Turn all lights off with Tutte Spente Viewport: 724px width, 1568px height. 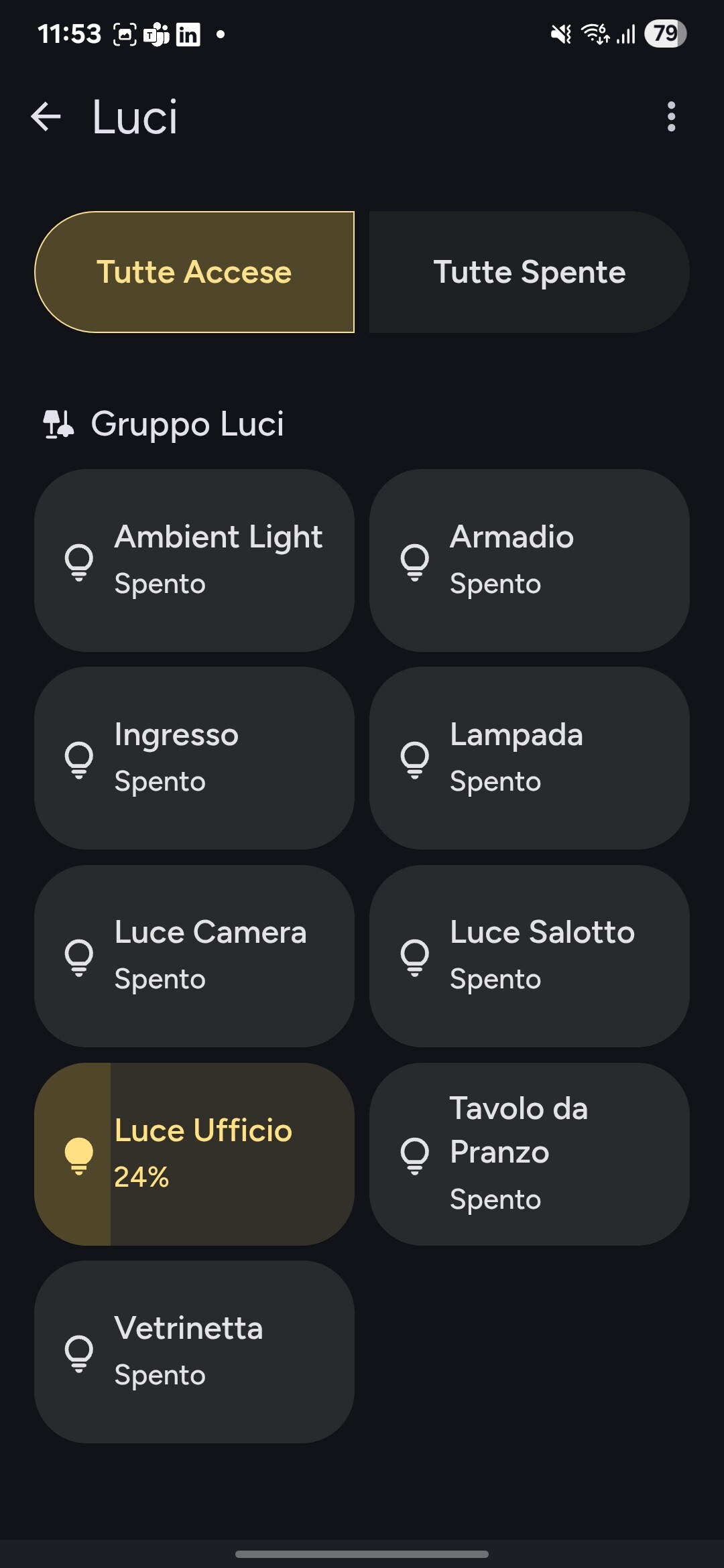coord(529,272)
